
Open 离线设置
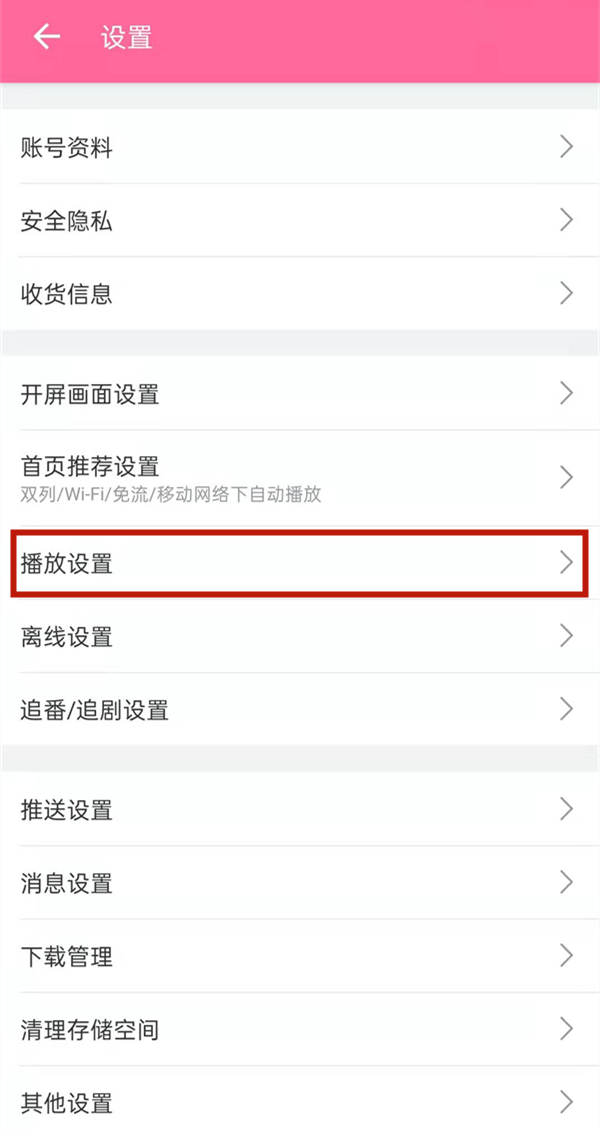(300, 636)
